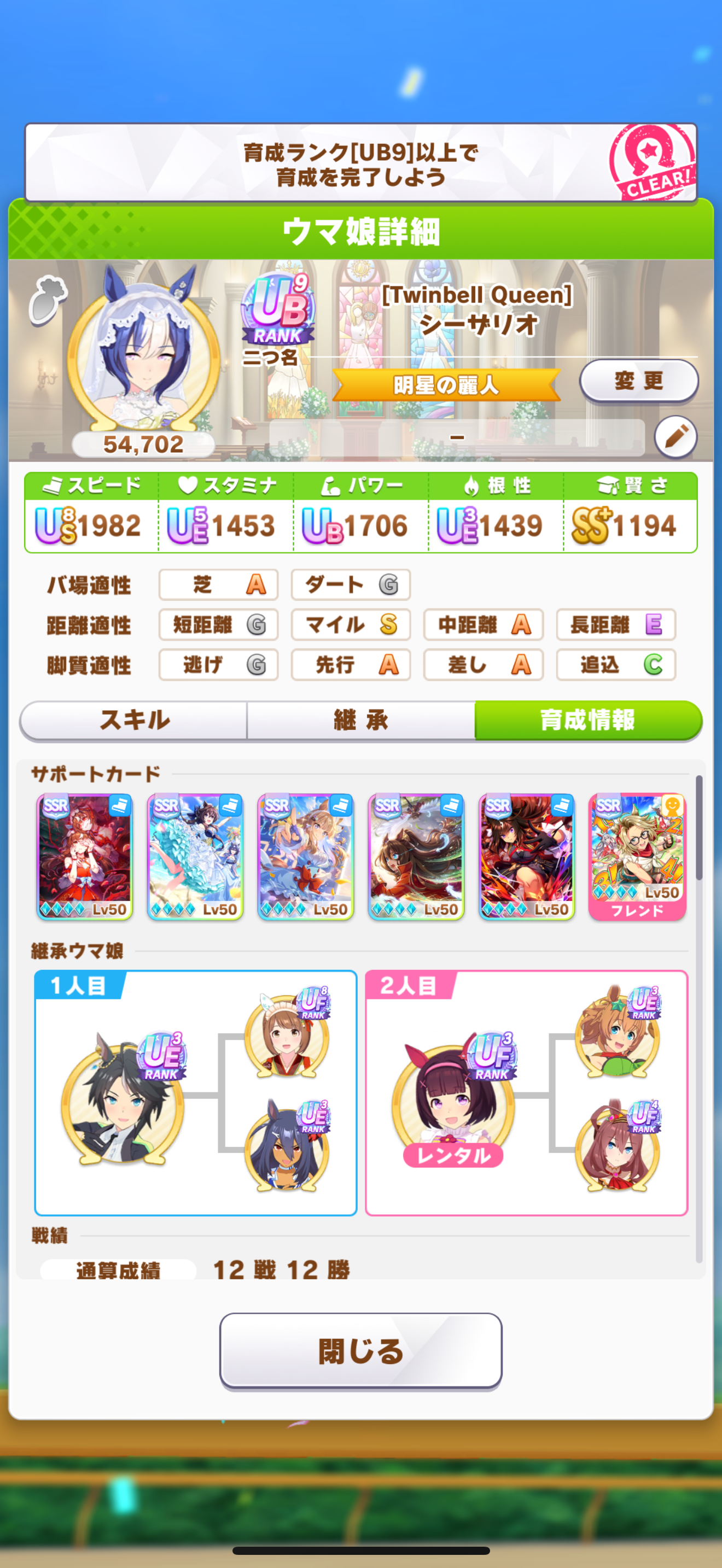Open the レンタル inheritance Uma Musume
This screenshot has width=722, height=1568.
[x=453, y=1099]
